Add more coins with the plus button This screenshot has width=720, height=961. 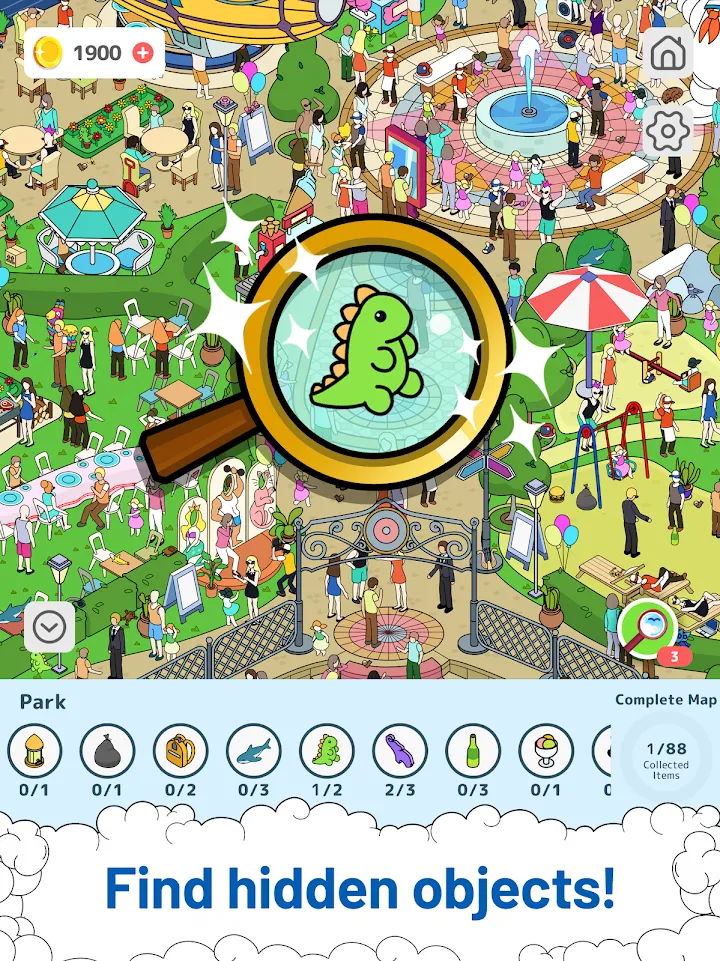[x=143, y=53]
